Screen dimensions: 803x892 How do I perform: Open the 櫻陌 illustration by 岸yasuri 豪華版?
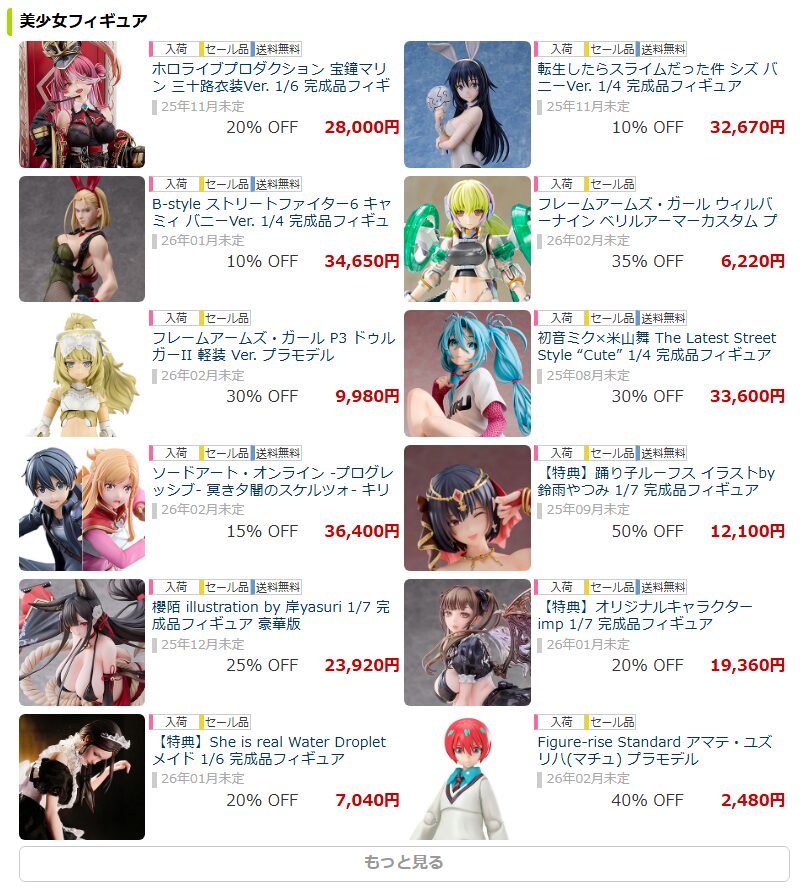point(270,616)
